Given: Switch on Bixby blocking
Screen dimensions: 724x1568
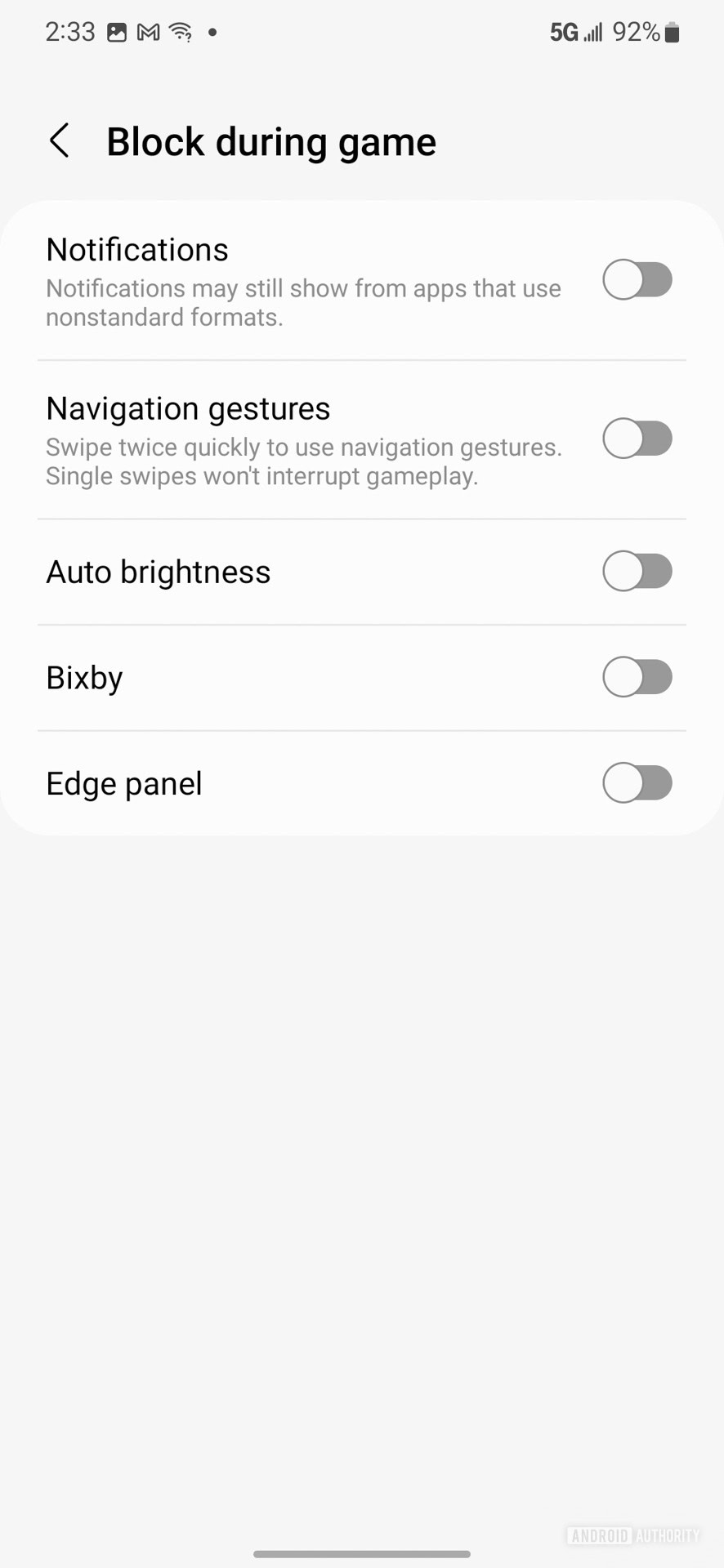Looking at the screenshot, I should pyautogui.click(x=637, y=677).
